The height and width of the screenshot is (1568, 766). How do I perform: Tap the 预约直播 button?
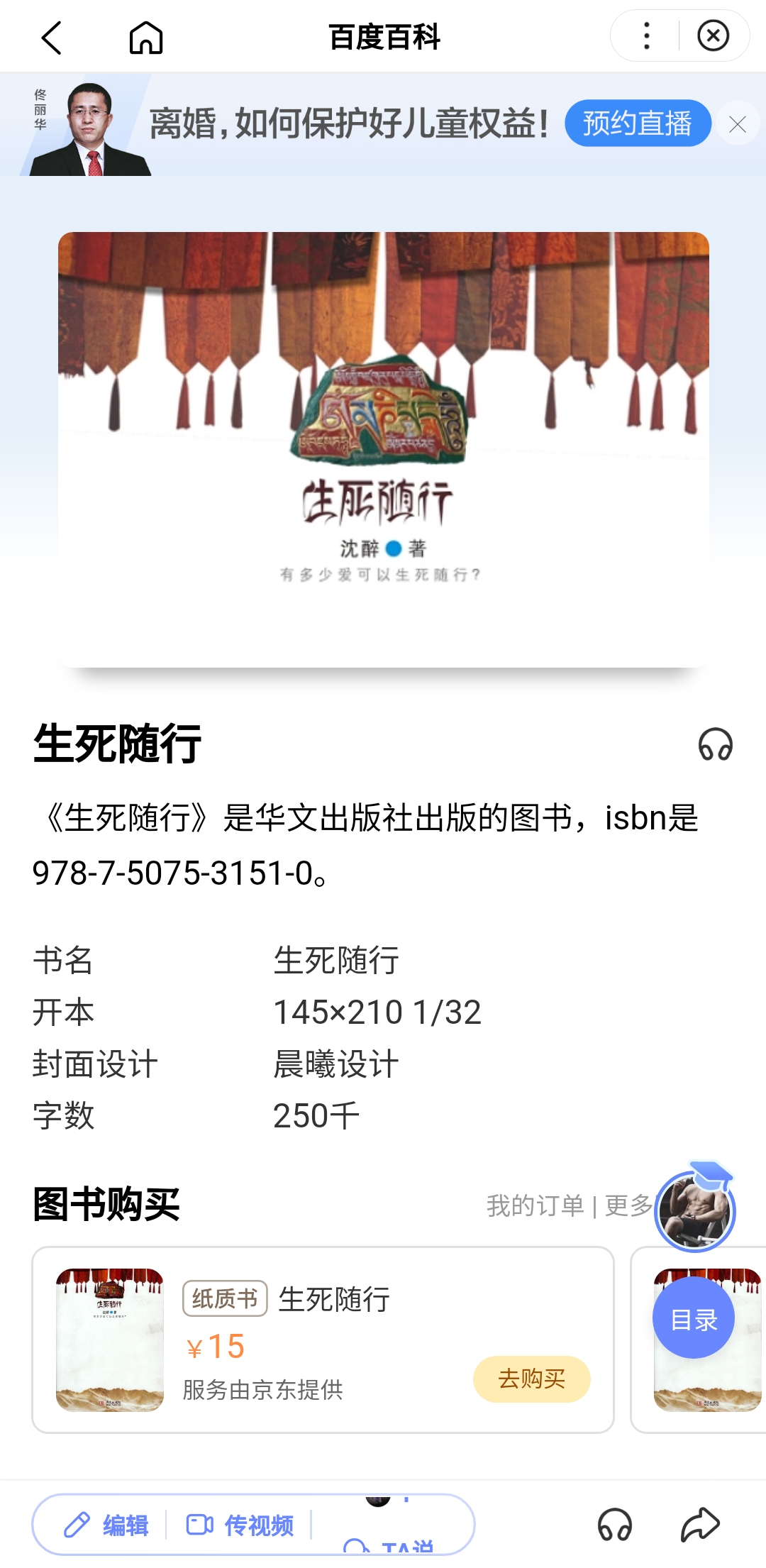click(637, 123)
